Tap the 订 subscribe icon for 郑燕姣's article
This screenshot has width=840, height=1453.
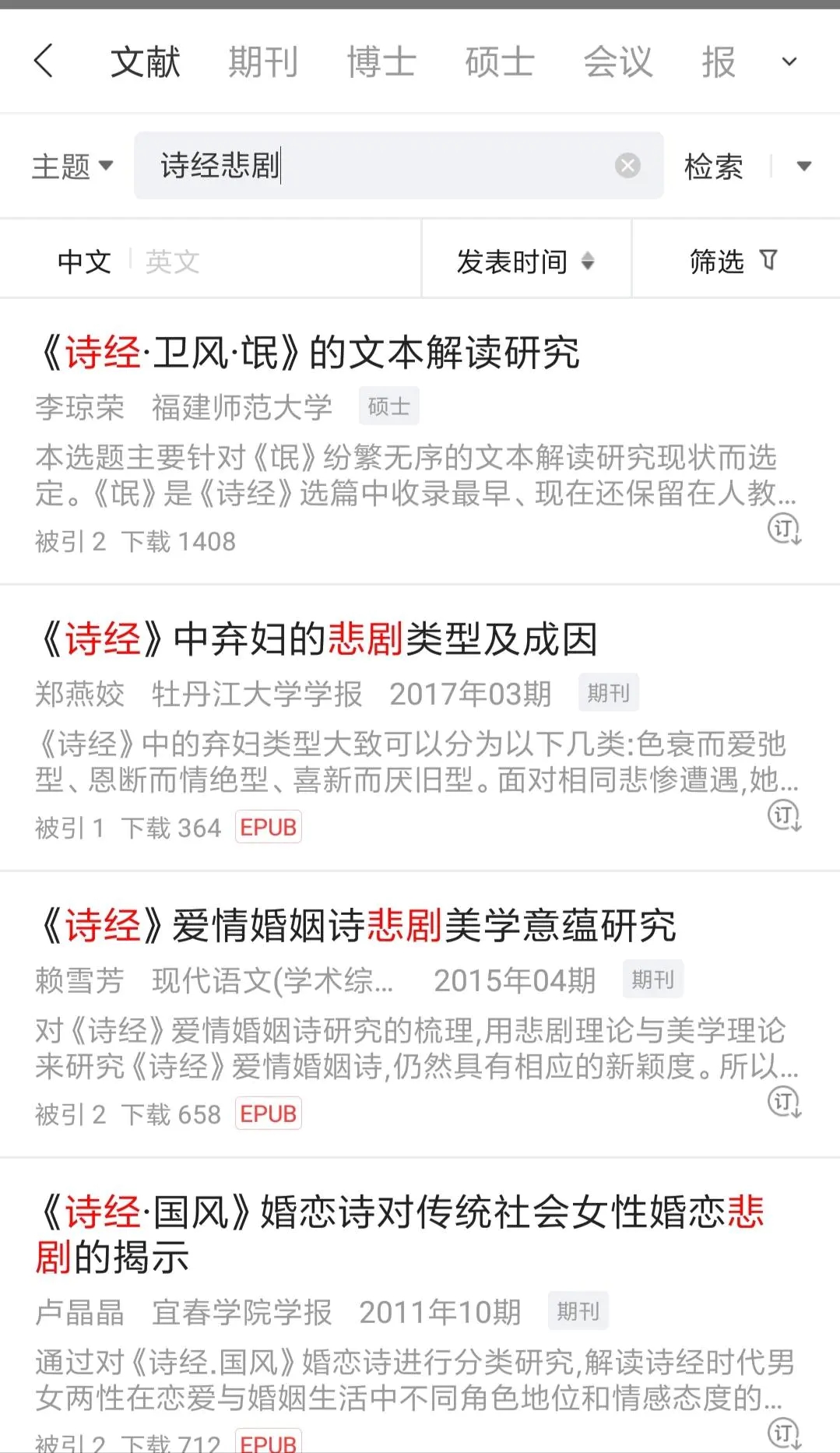point(784,816)
